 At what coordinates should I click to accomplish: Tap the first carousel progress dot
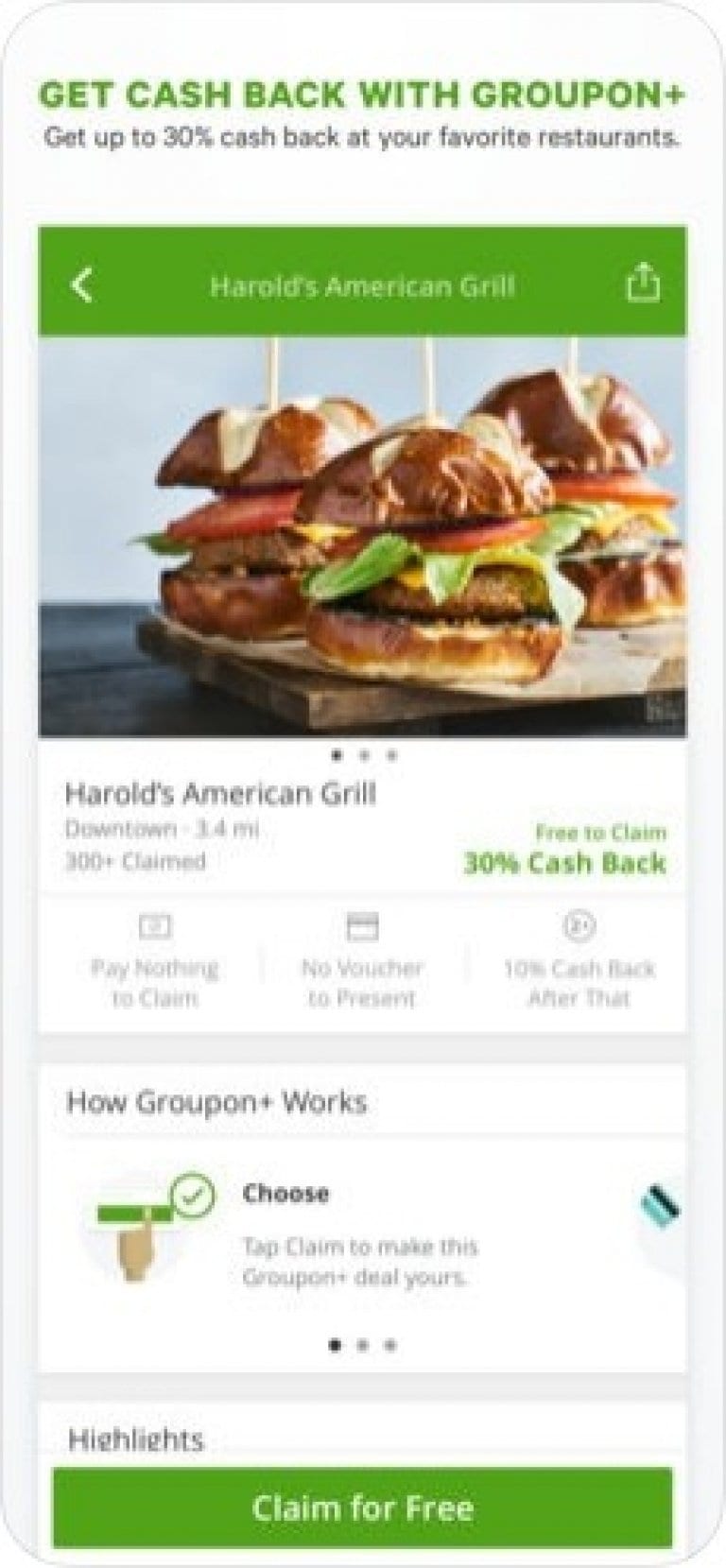(336, 755)
